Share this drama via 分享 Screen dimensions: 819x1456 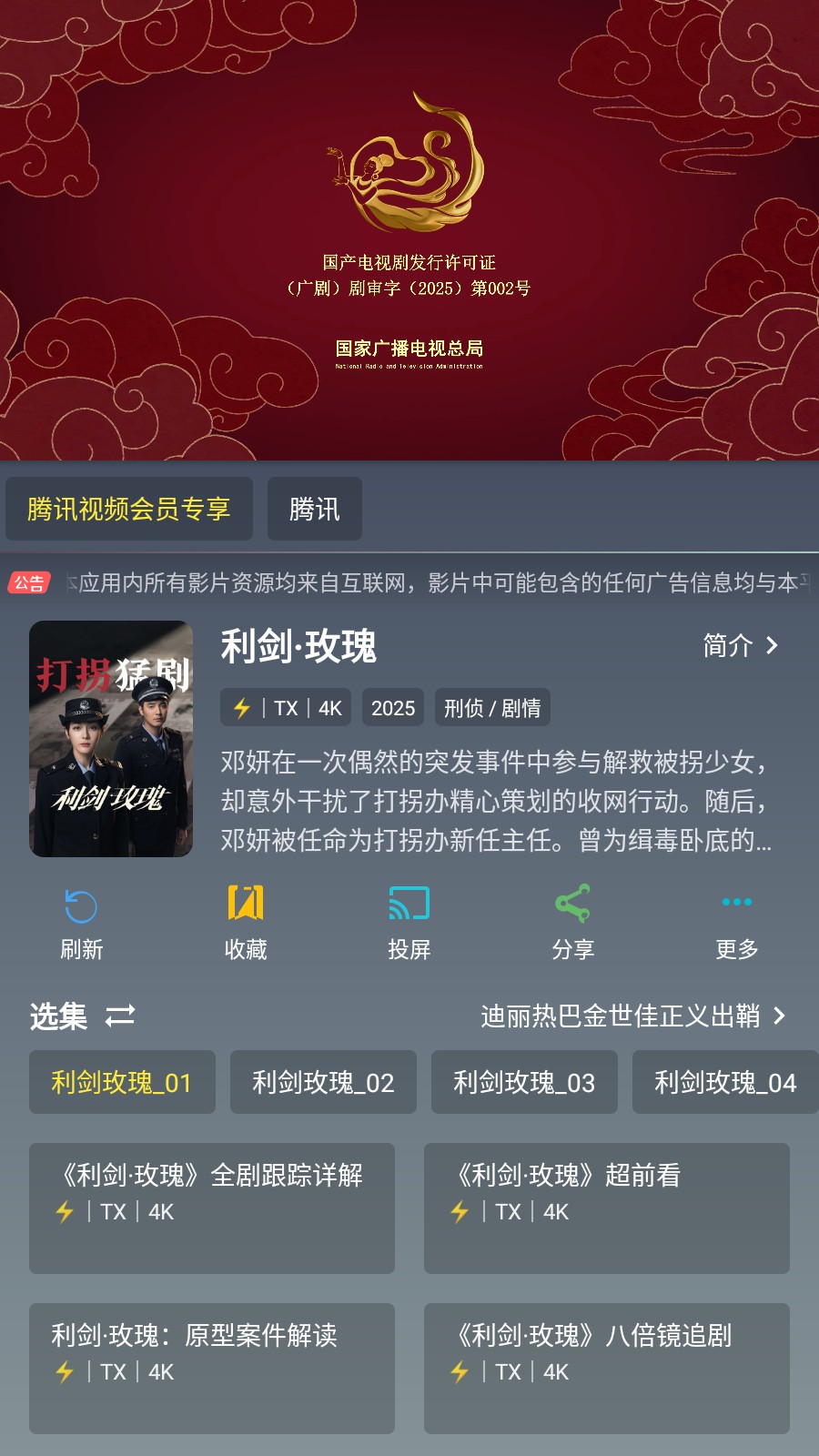pyautogui.click(x=572, y=922)
